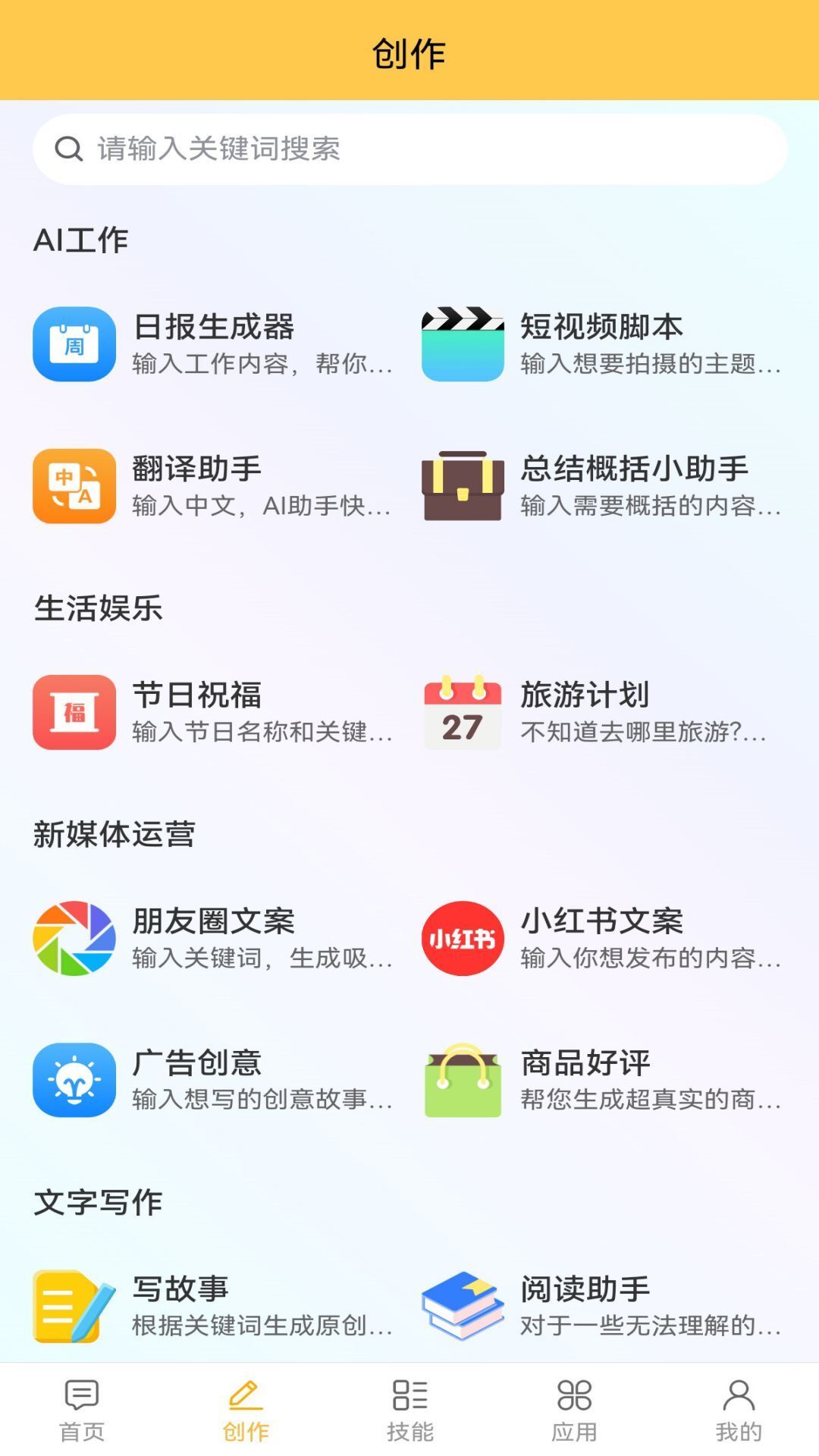Viewport: 819px width, 1456px height.
Task: Tap the 生活娱乐 section heading
Action: coord(99,607)
